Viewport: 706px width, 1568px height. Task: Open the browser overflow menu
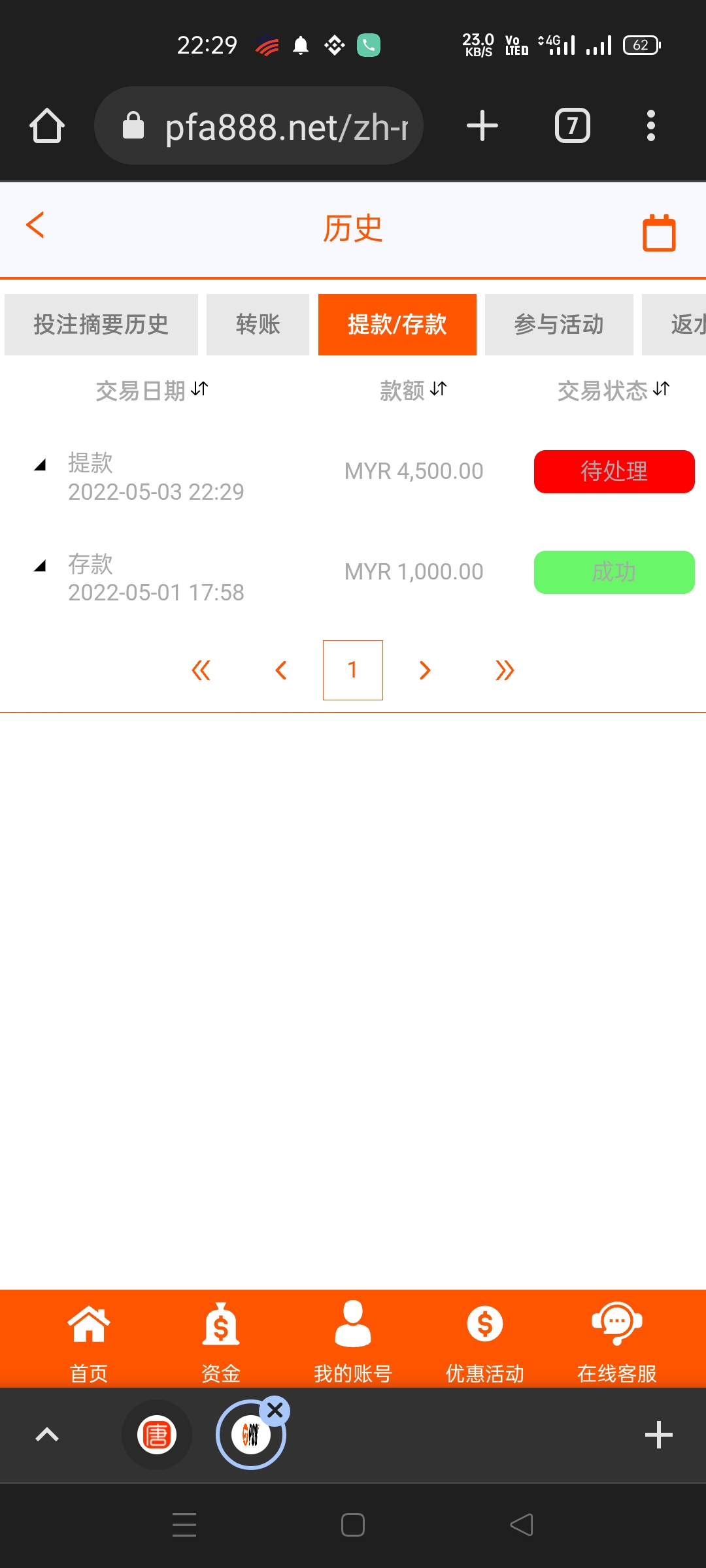tap(650, 125)
